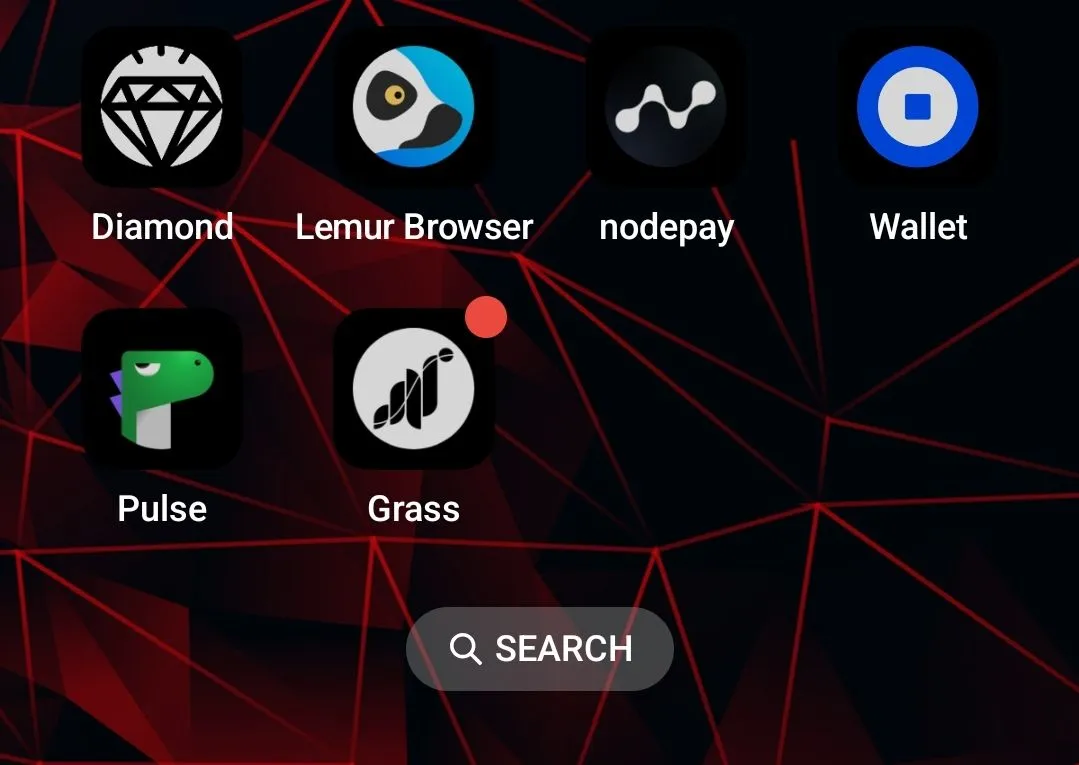
Task: Launch the Pulse app
Action: tap(162, 389)
